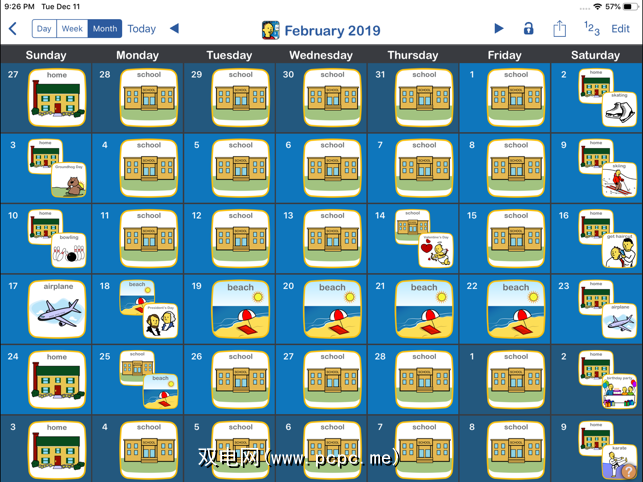This screenshot has width=643, height=482.
Task: Open February 14 school and Valentine's day
Action: (x=426, y=239)
